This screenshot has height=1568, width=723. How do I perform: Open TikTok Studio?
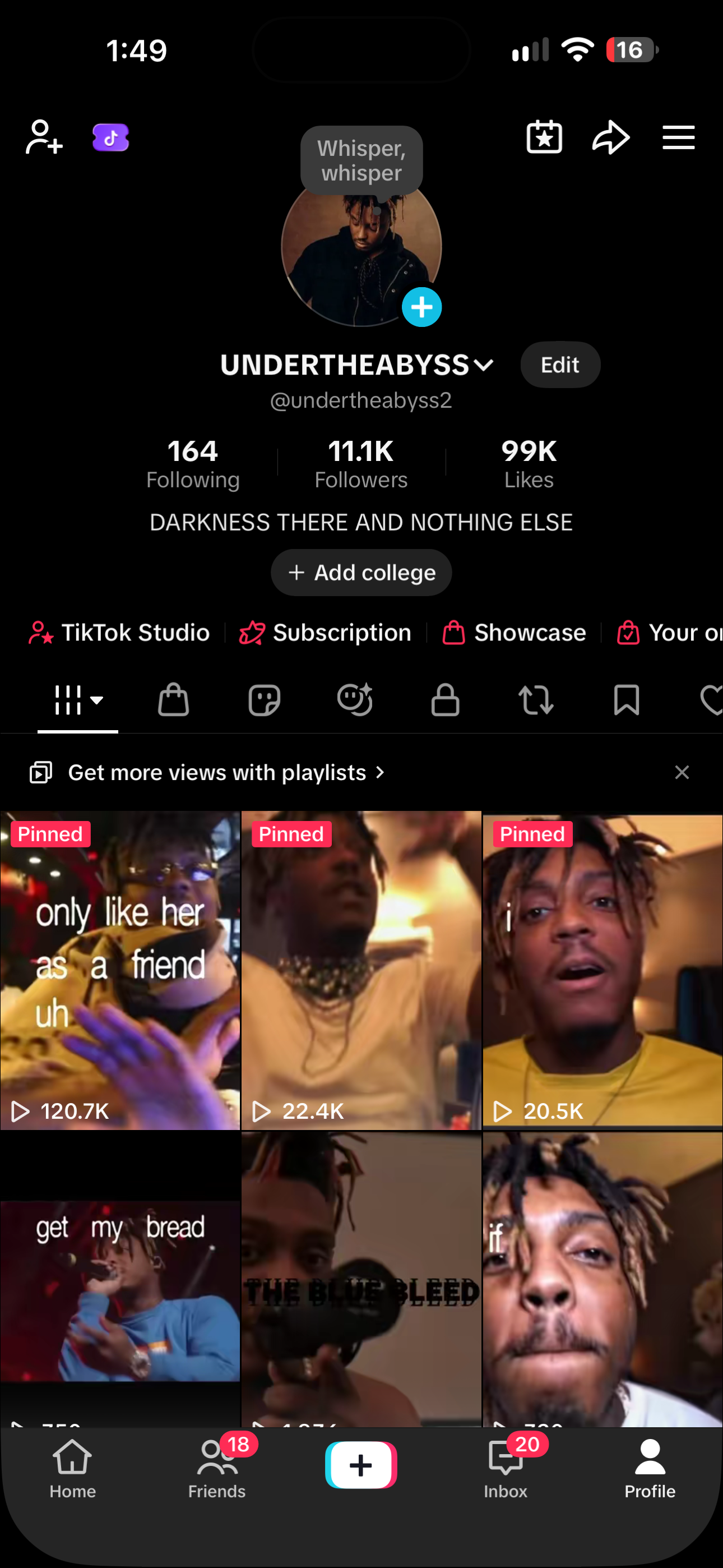tap(119, 633)
